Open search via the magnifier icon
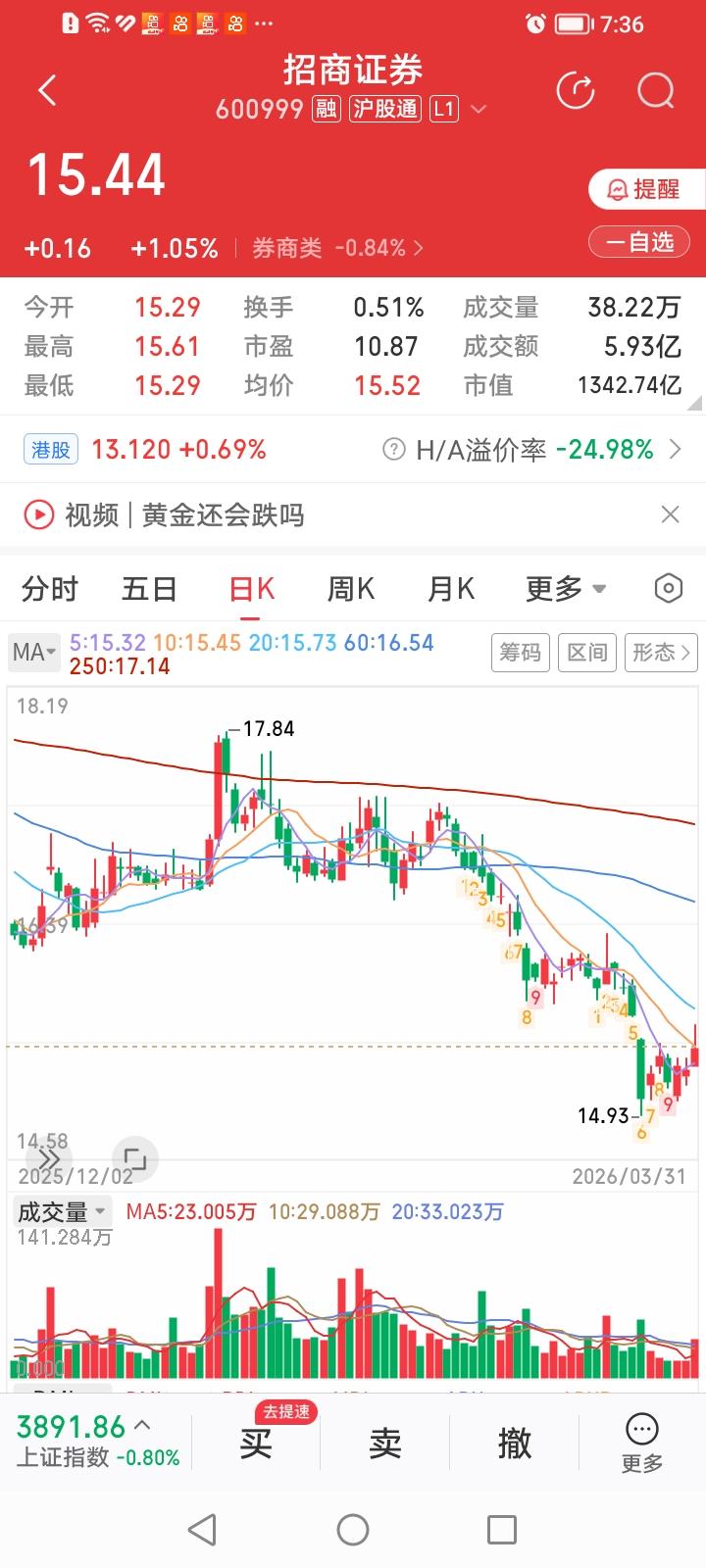This screenshot has height=1568, width=706. pyautogui.click(x=653, y=91)
